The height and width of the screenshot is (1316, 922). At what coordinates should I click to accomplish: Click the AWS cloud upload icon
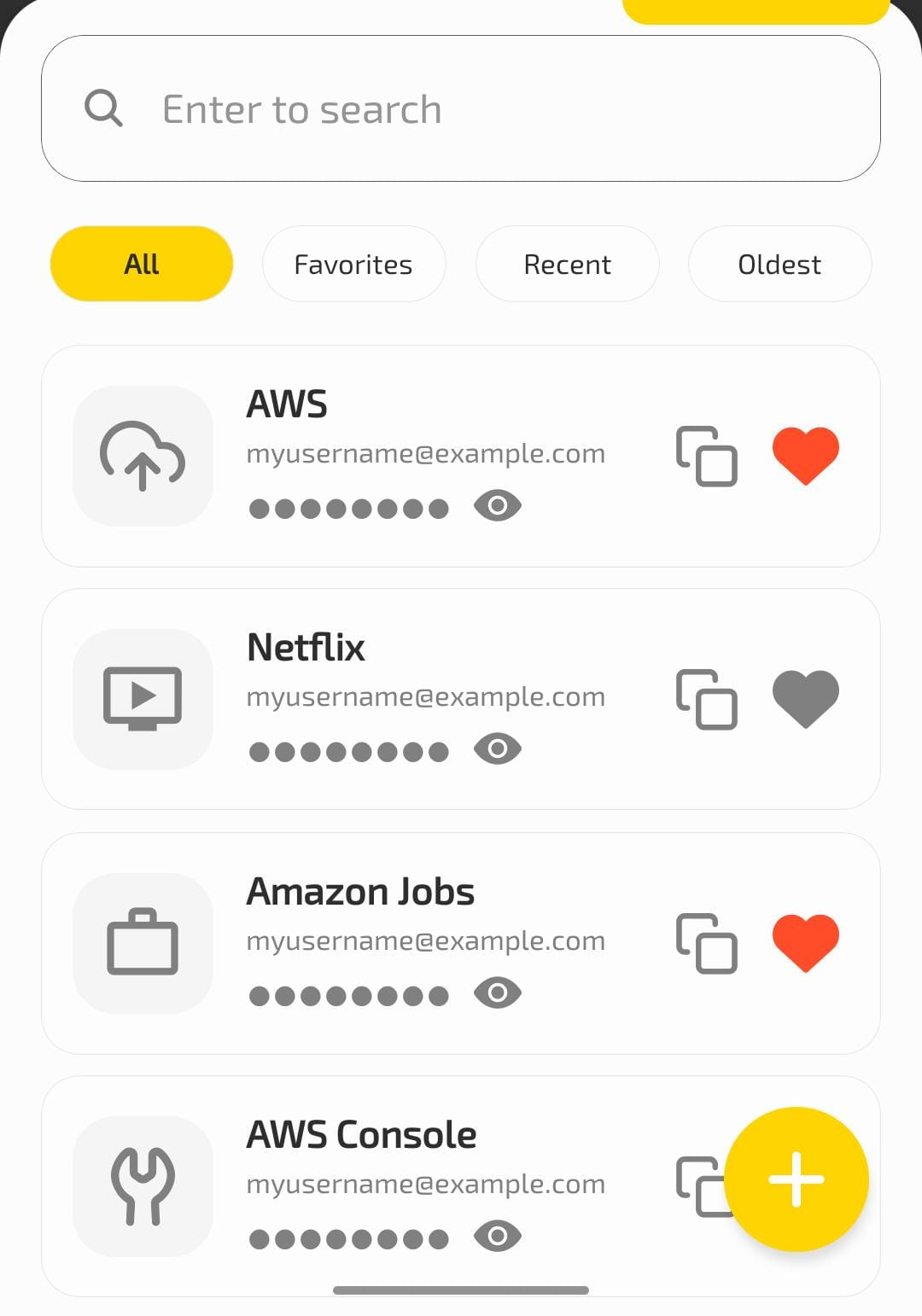pyautogui.click(x=143, y=455)
